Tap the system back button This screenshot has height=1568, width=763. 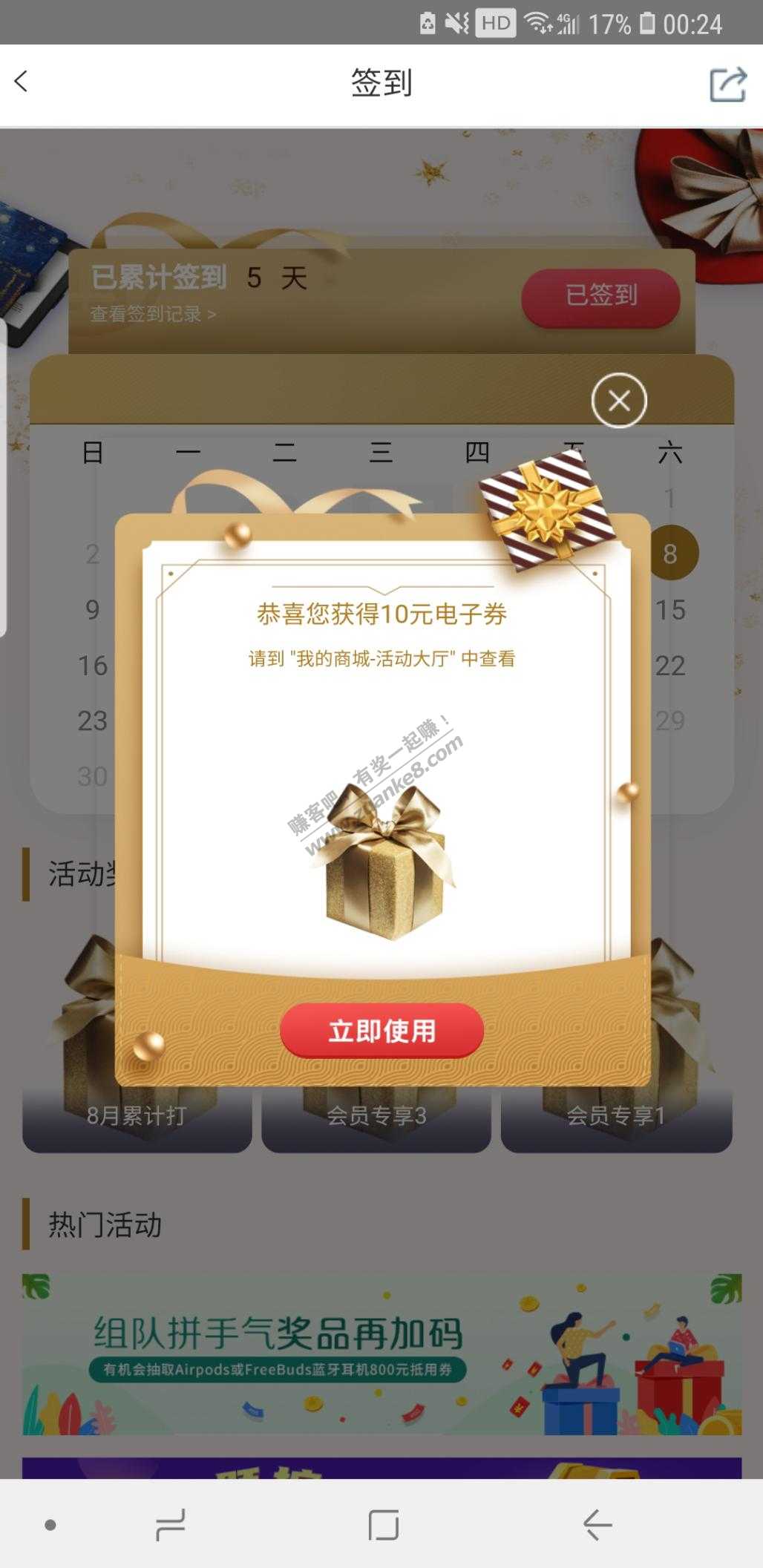pos(597,1525)
